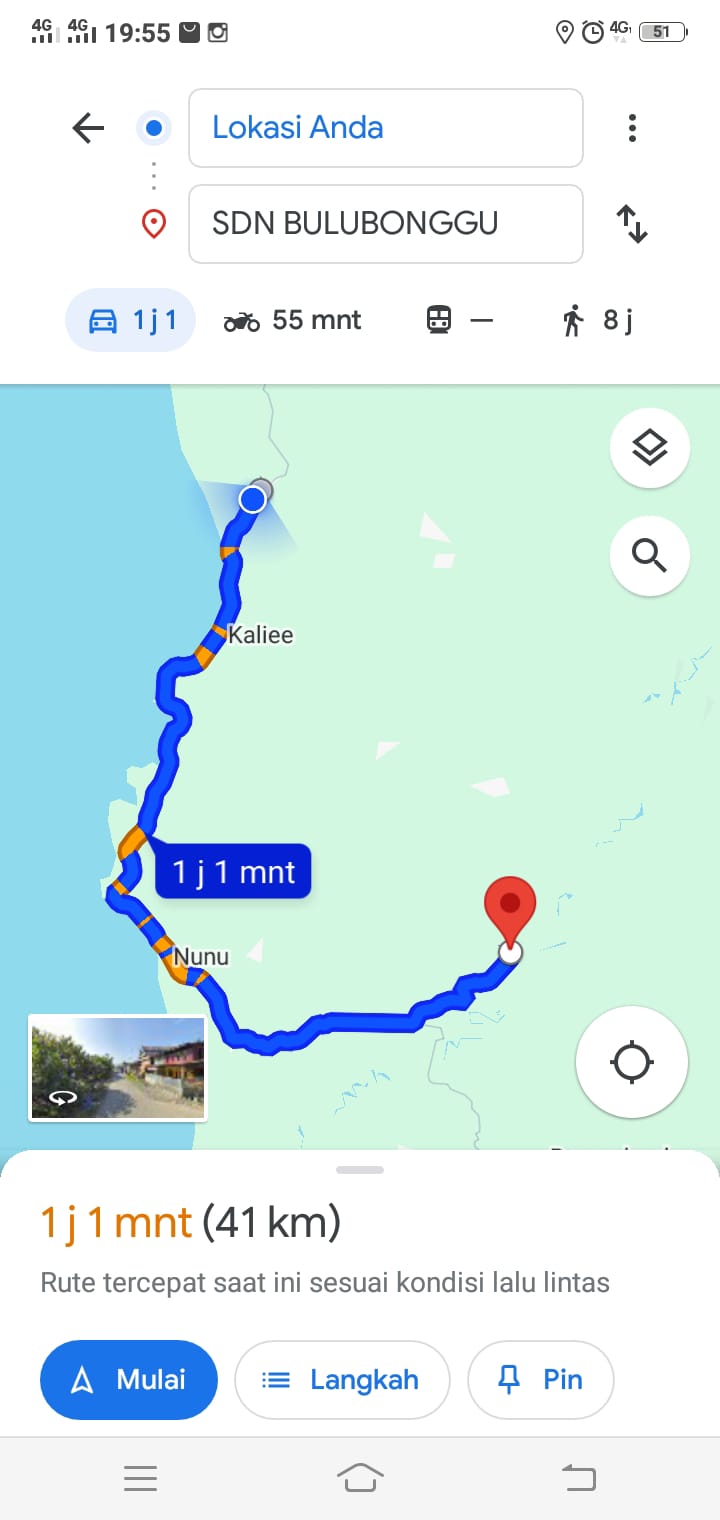Image resolution: width=720 pixels, height=1520 pixels.
Task: Recenter map on my location
Action: (x=632, y=1062)
